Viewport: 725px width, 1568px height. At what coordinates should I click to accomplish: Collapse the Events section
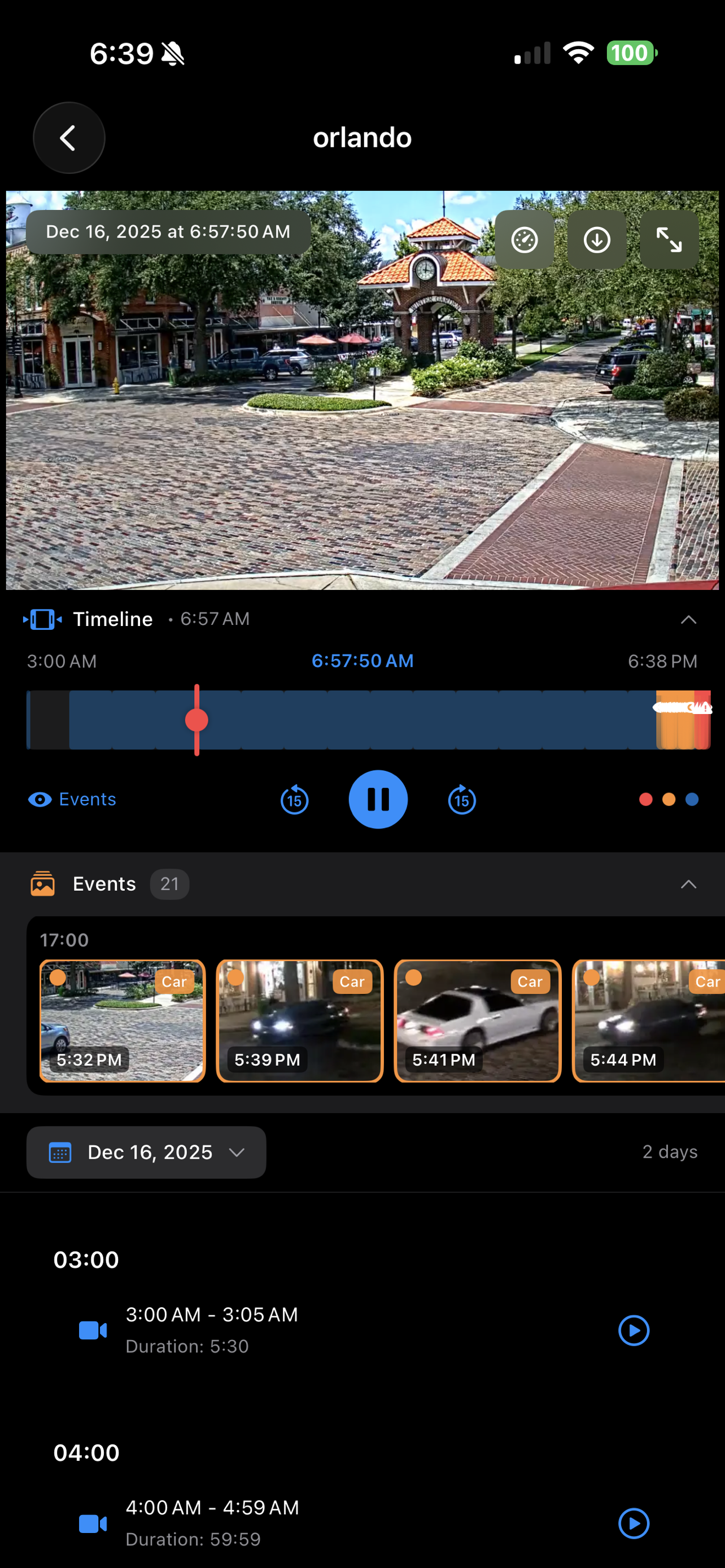click(688, 884)
